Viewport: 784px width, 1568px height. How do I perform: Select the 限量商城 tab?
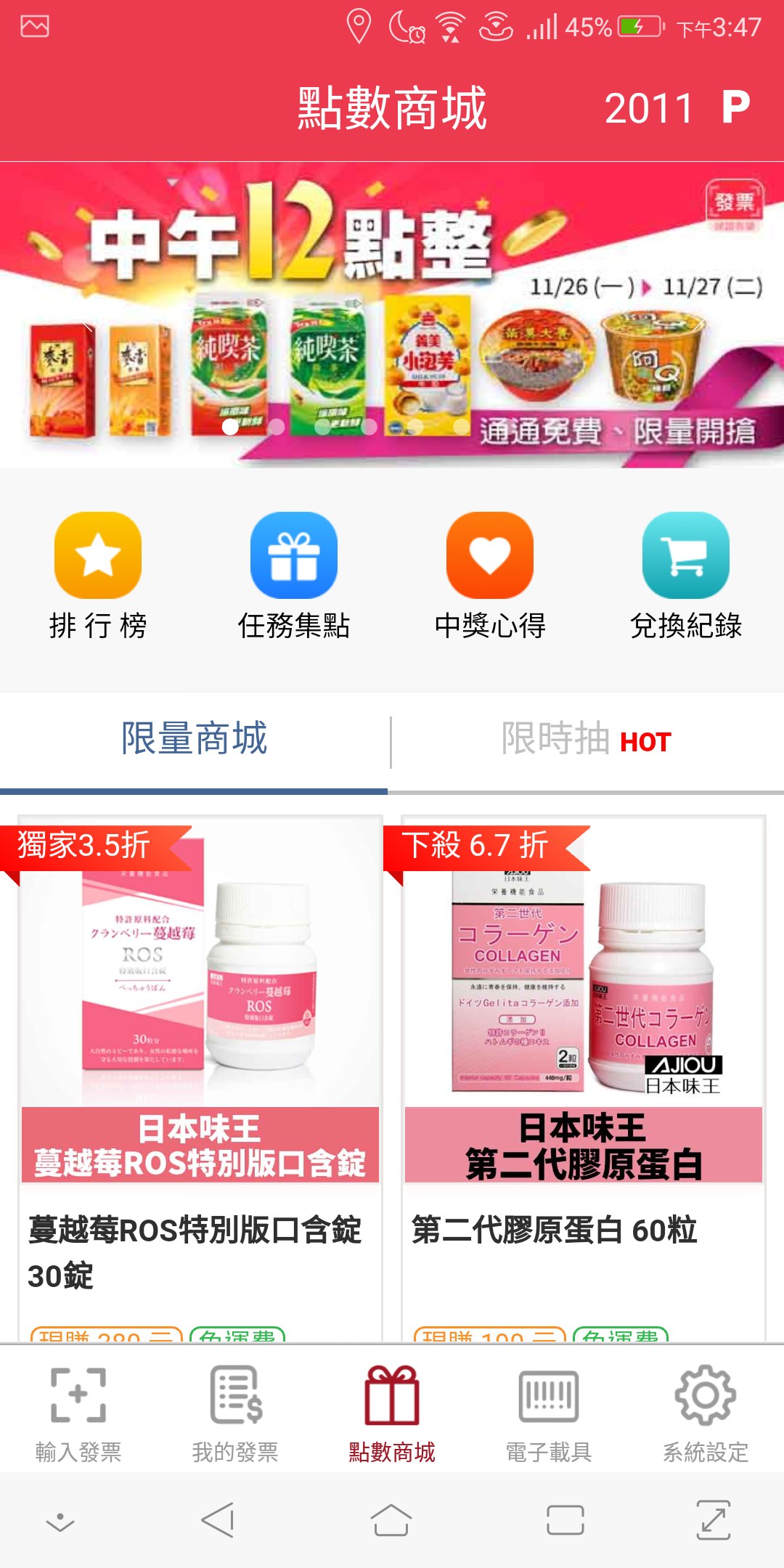194,740
